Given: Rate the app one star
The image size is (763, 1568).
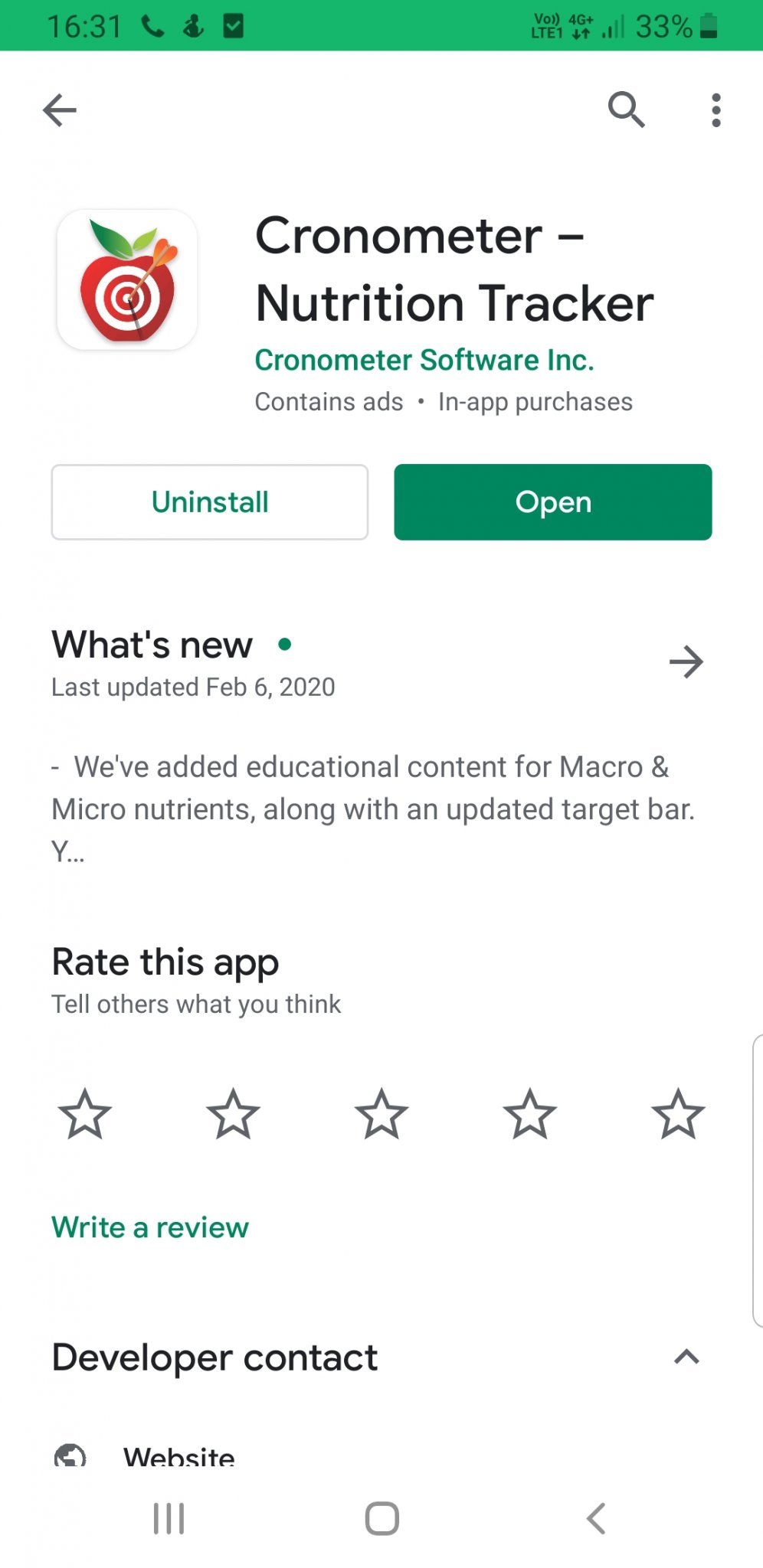Looking at the screenshot, I should click(x=85, y=1114).
